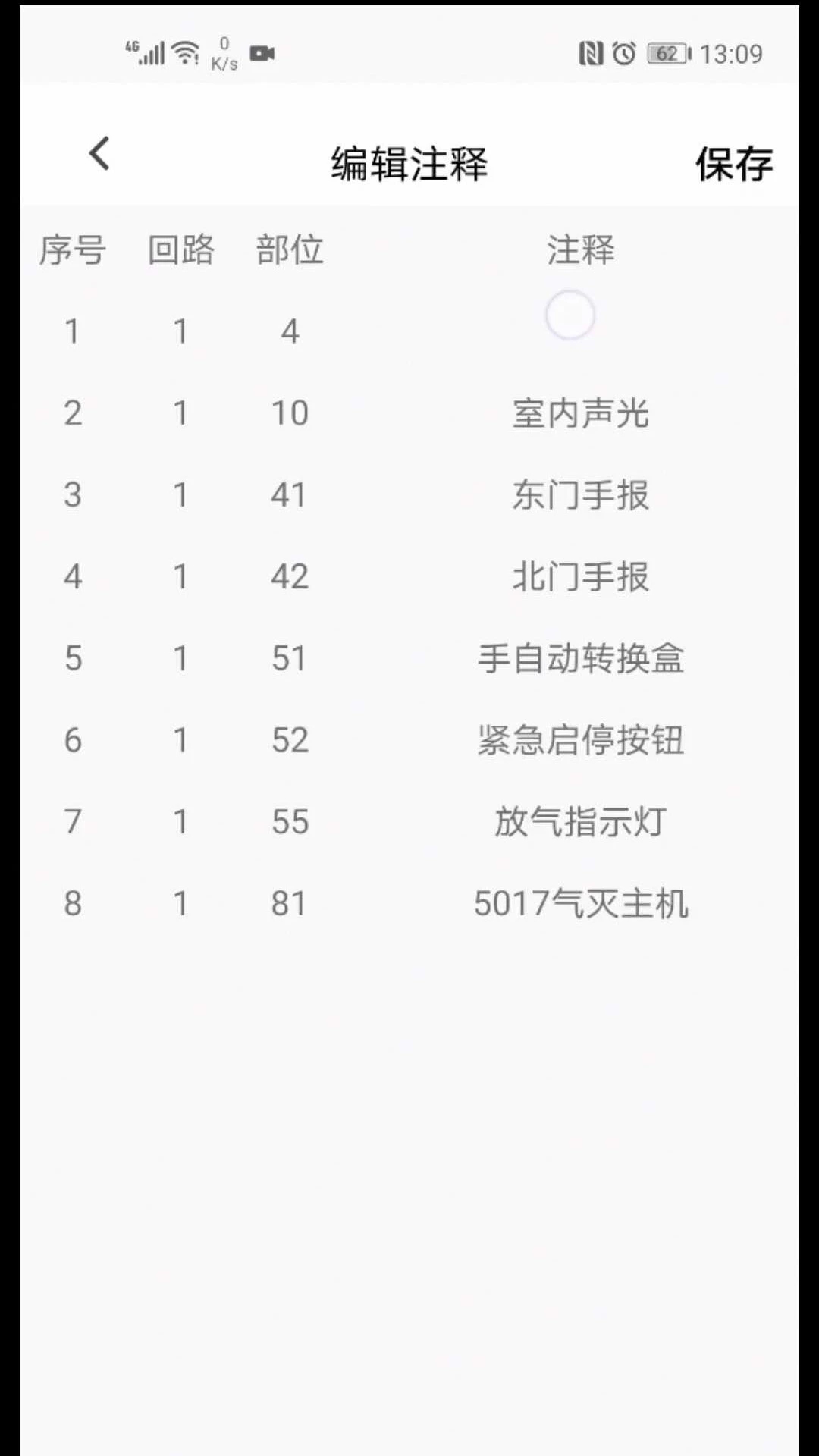The width and height of the screenshot is (819, 1456).
Task: Tap the 紧急启停按钮 comment
Action: click(581, 740)
